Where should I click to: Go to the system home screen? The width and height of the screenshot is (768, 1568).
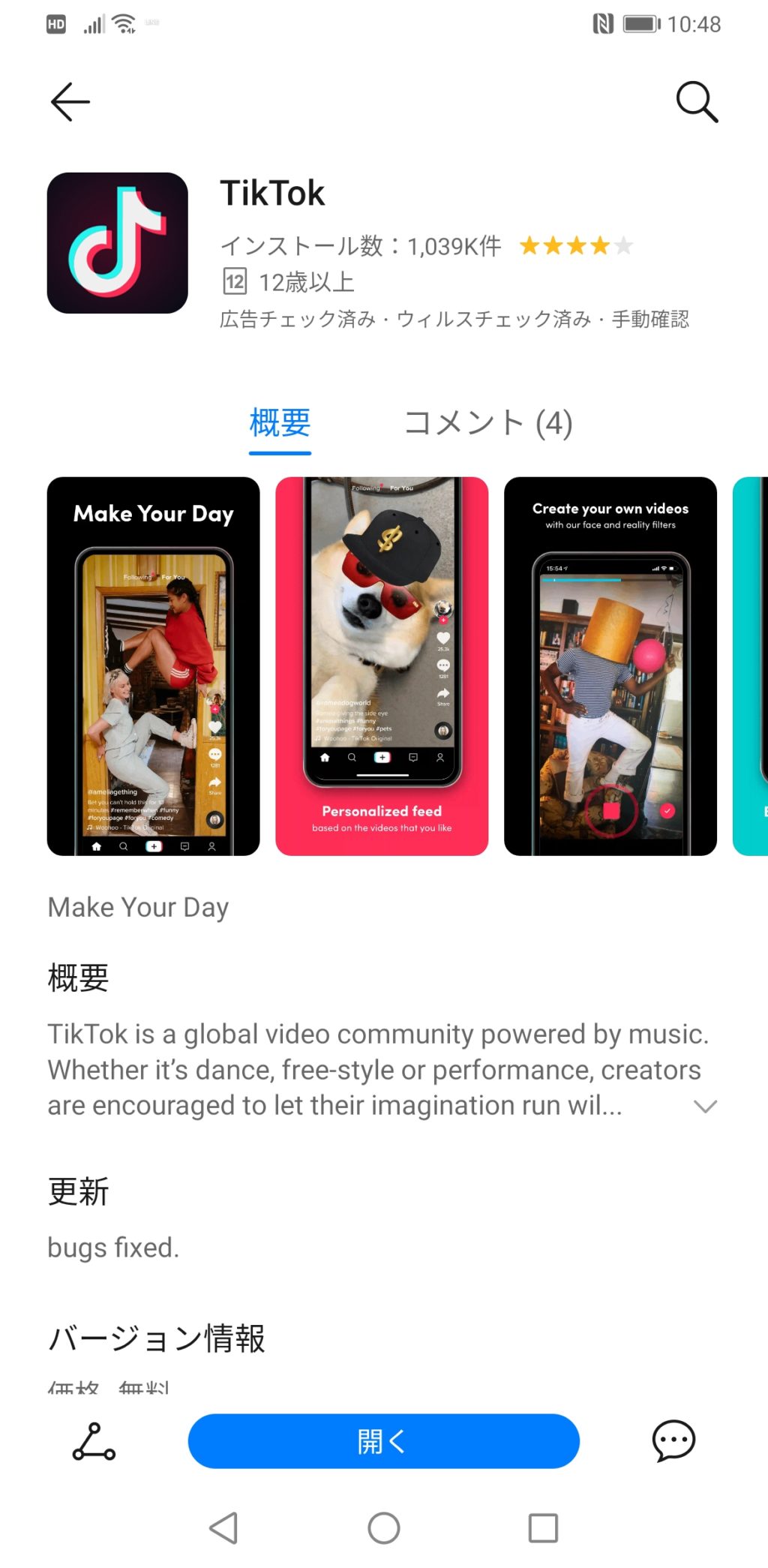tap(384, 1527)
